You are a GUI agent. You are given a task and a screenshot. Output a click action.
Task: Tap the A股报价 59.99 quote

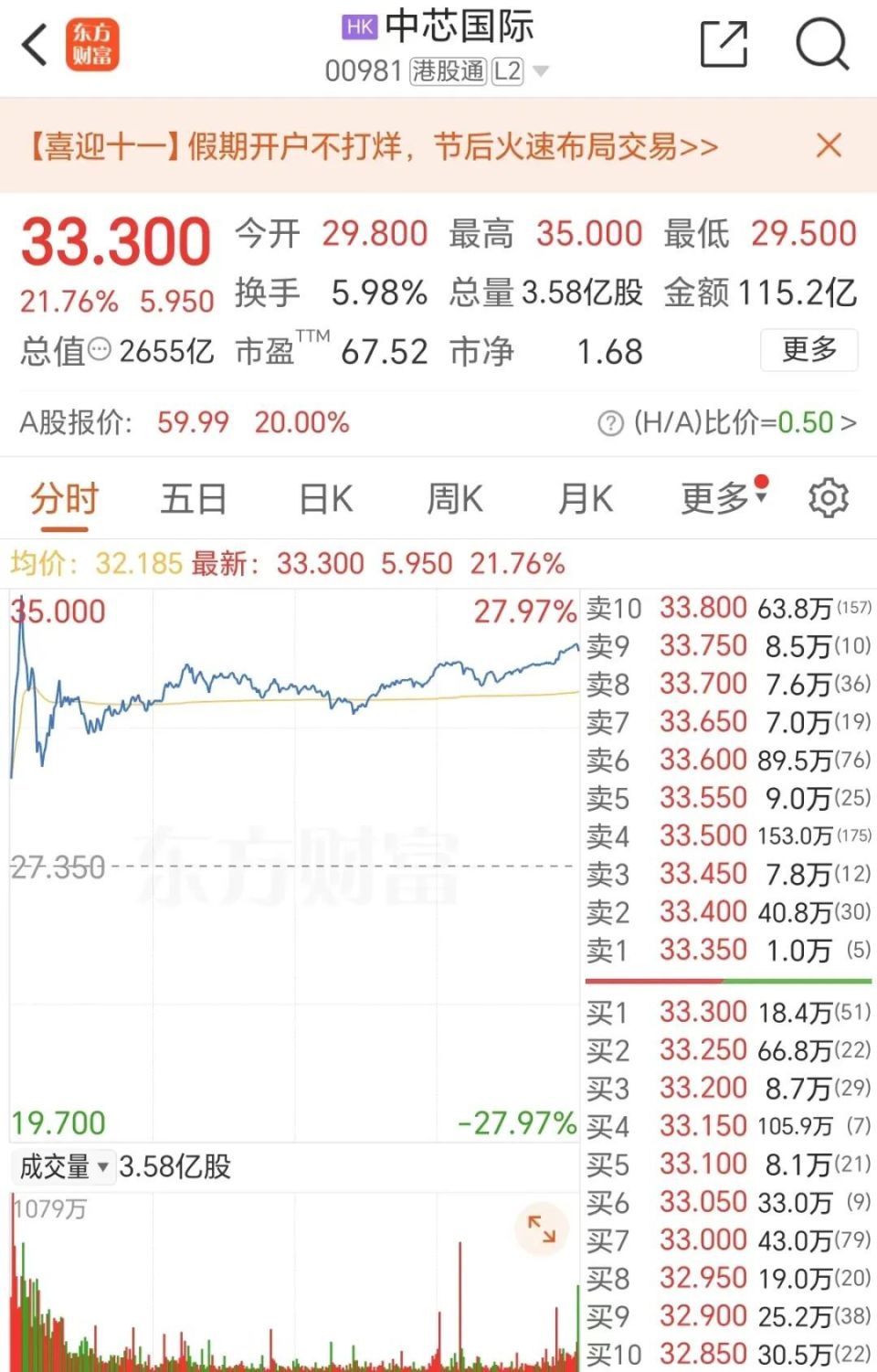click(x=194, y=422)
